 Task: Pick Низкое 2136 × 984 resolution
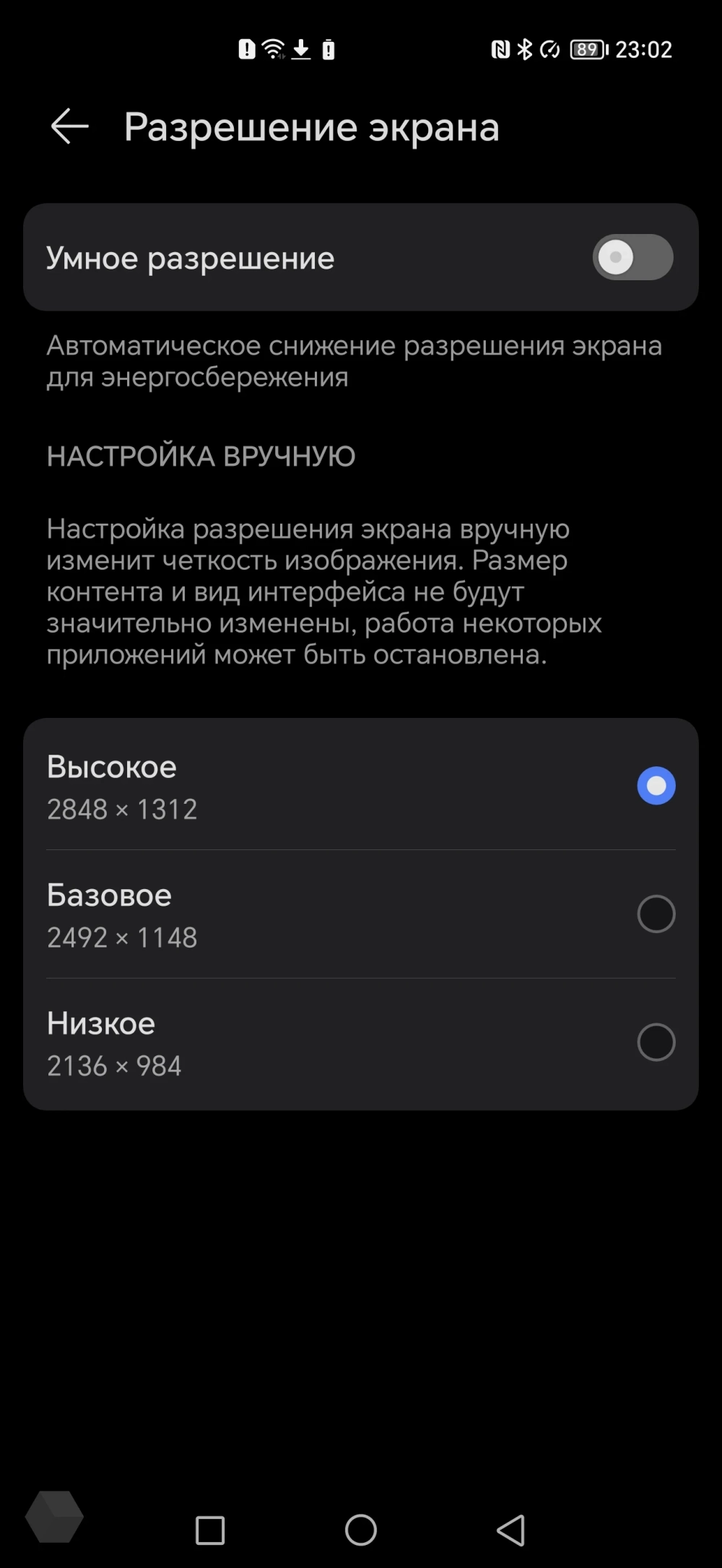pyautogui.click(x=656, y=1042)
